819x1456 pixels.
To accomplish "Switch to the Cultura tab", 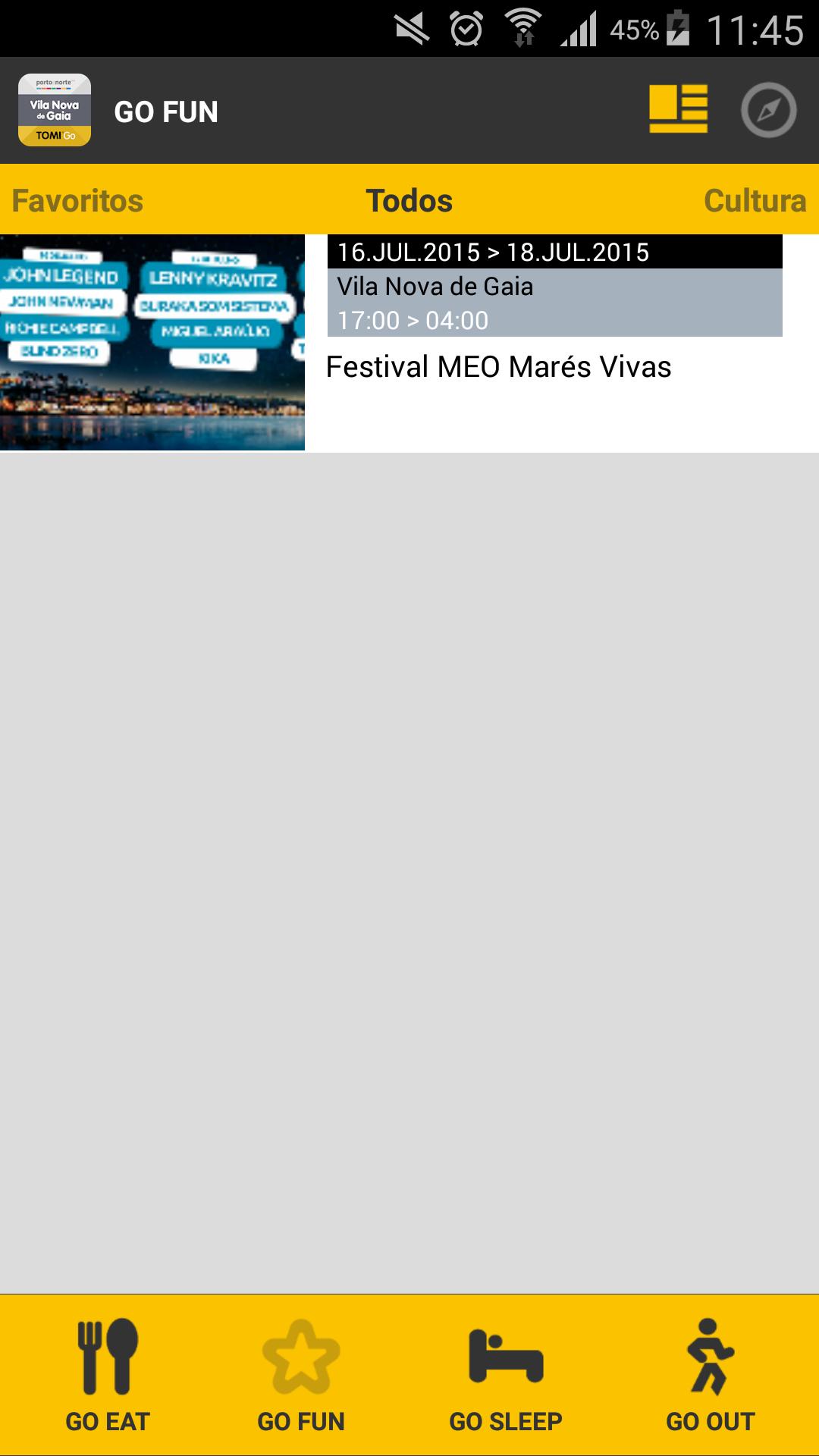I will [755, 201].
